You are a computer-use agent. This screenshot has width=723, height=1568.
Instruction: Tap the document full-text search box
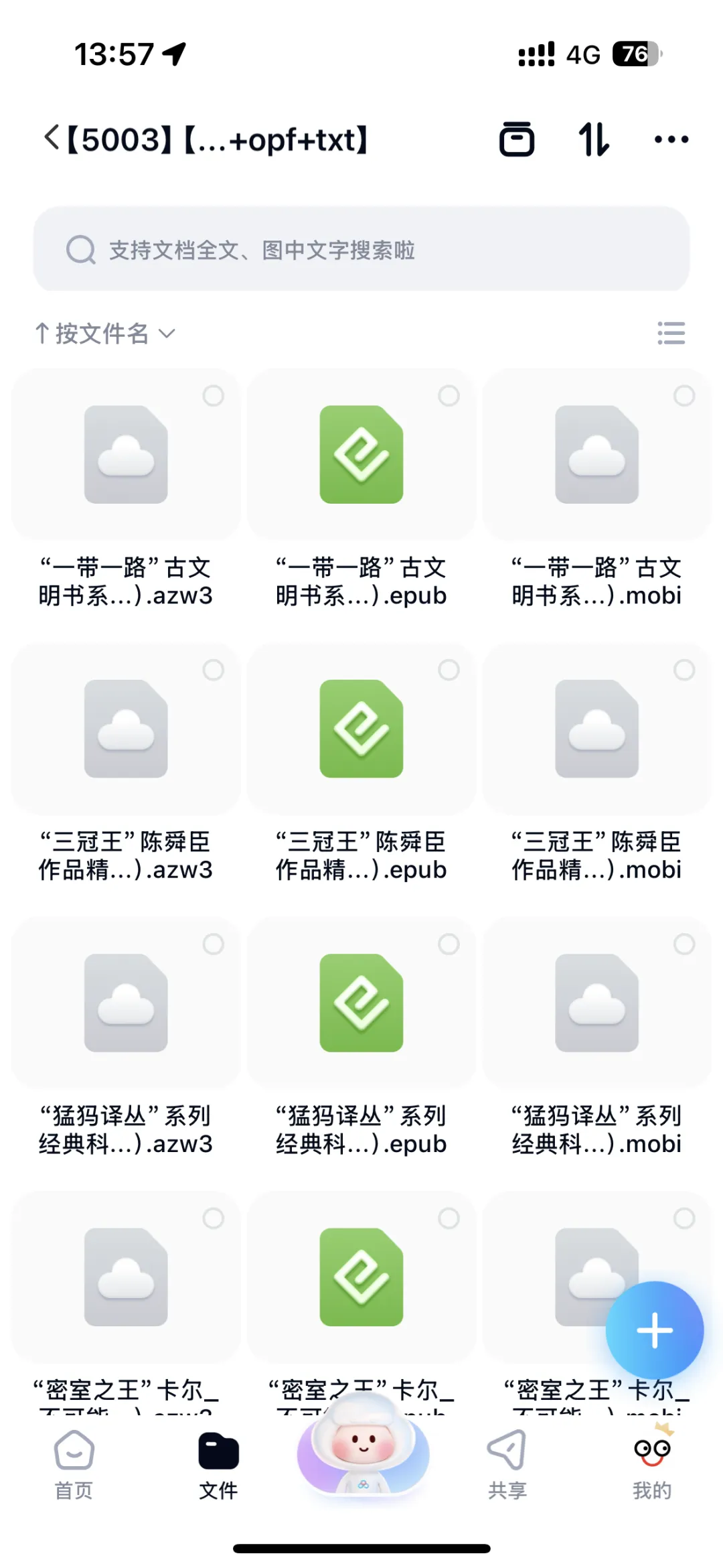coord(361,249)
